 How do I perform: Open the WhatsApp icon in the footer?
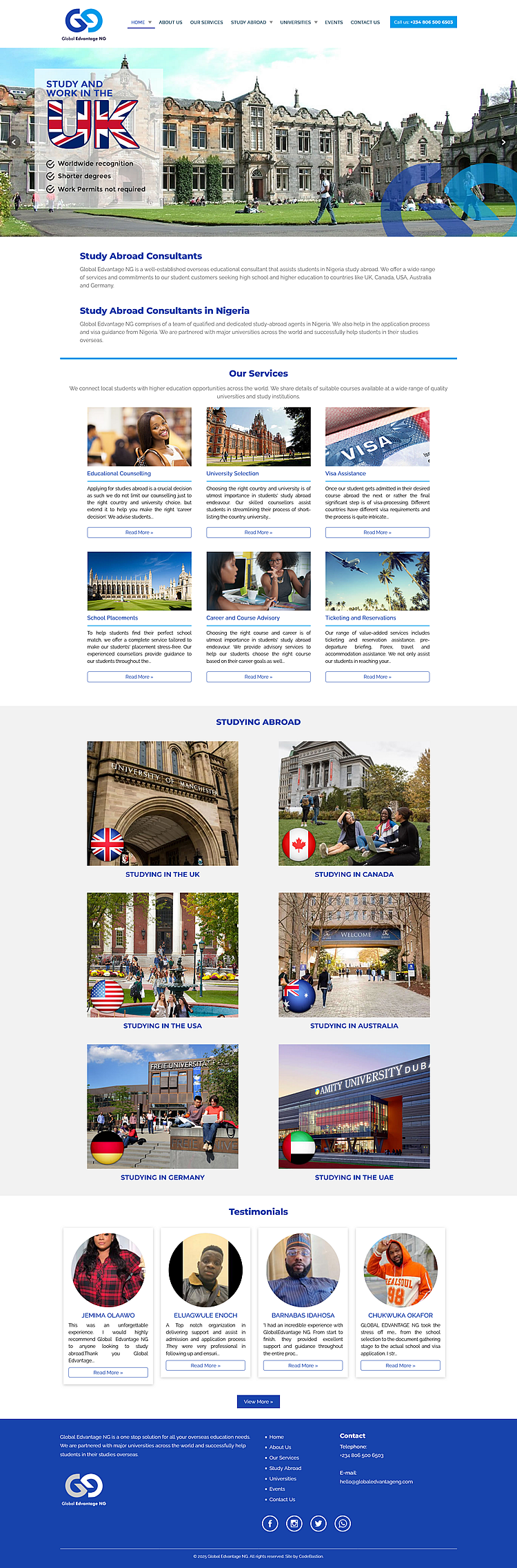click(343, 1523)
